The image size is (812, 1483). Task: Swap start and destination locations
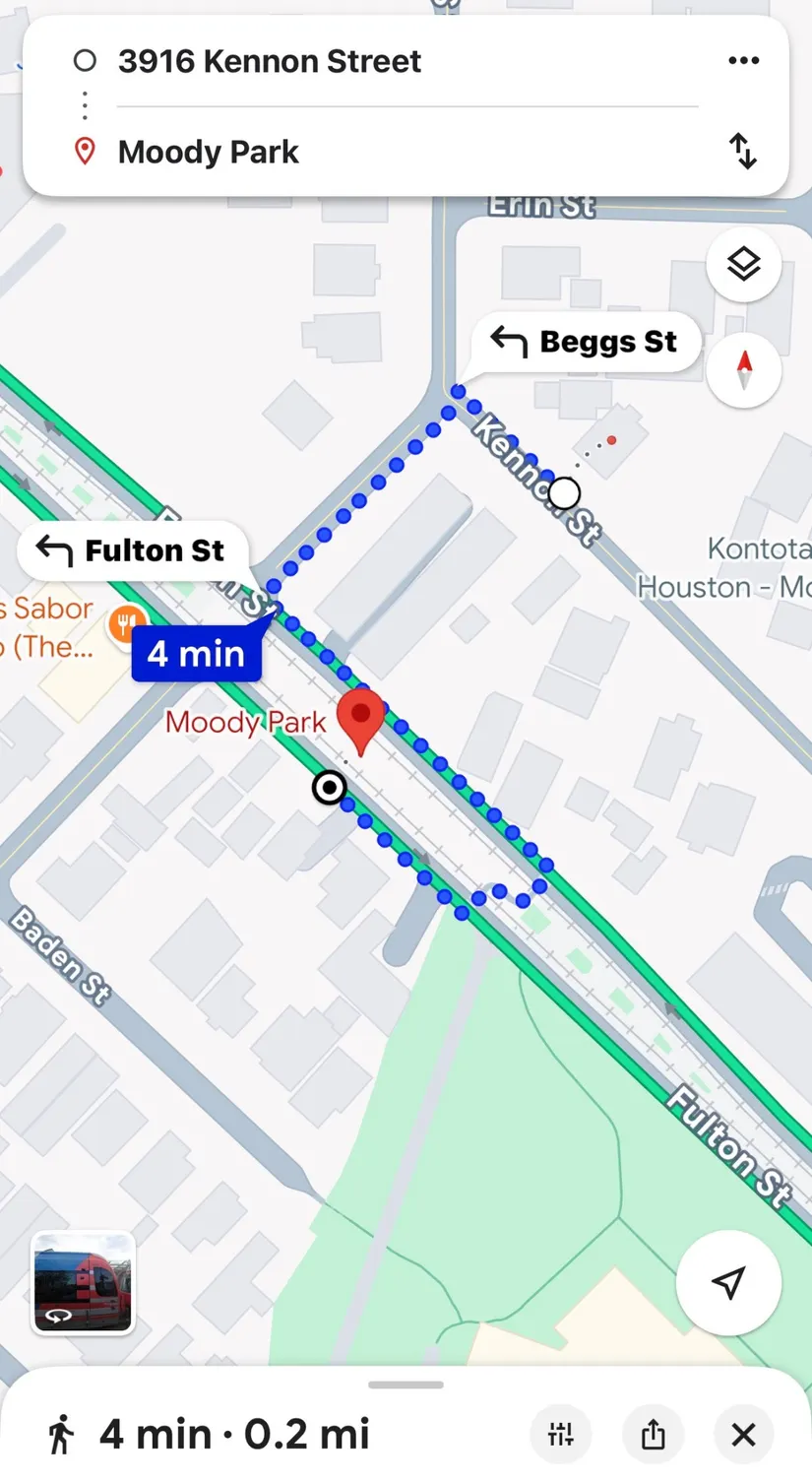tap(743, 152)
